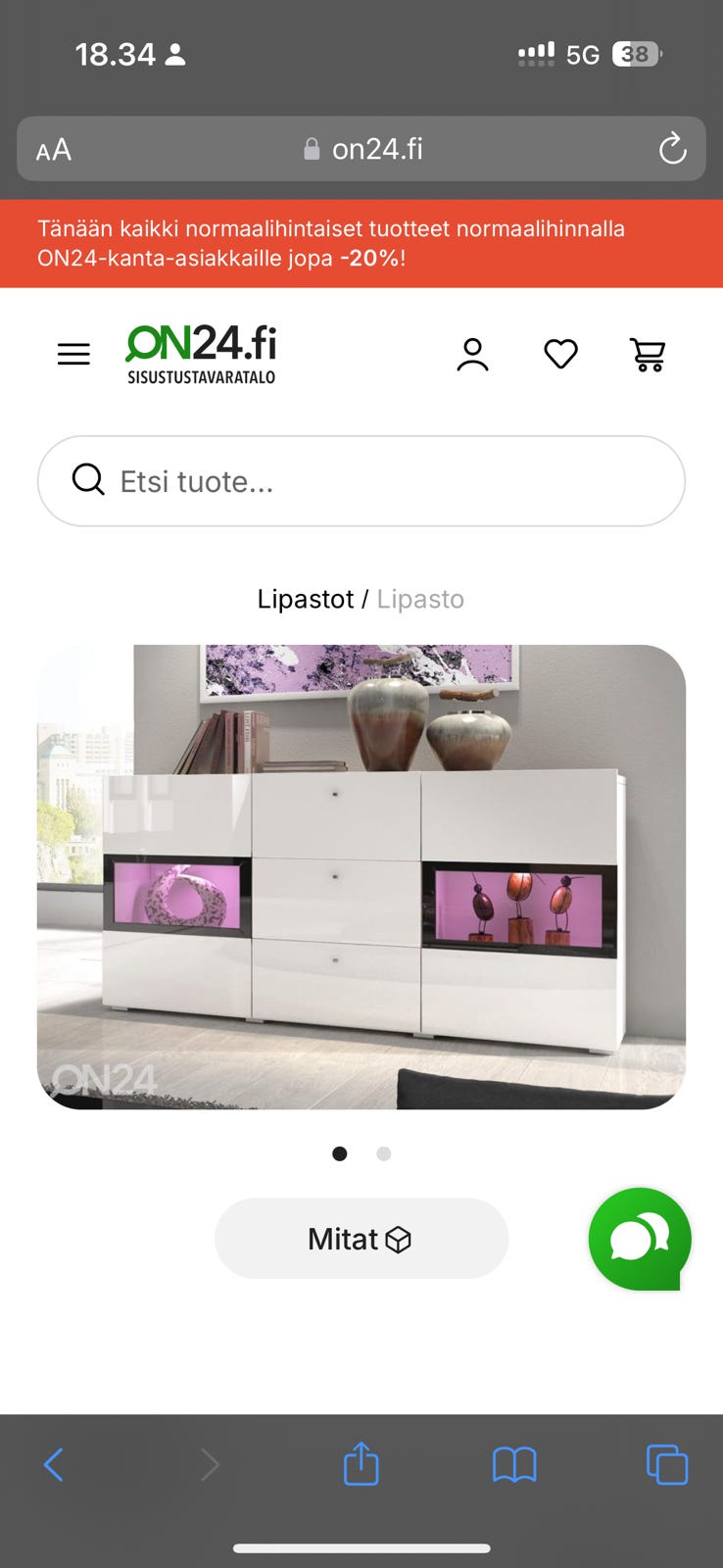723x1568 pixels.
Task: Show open Safari tabs
Action: 667,1465
